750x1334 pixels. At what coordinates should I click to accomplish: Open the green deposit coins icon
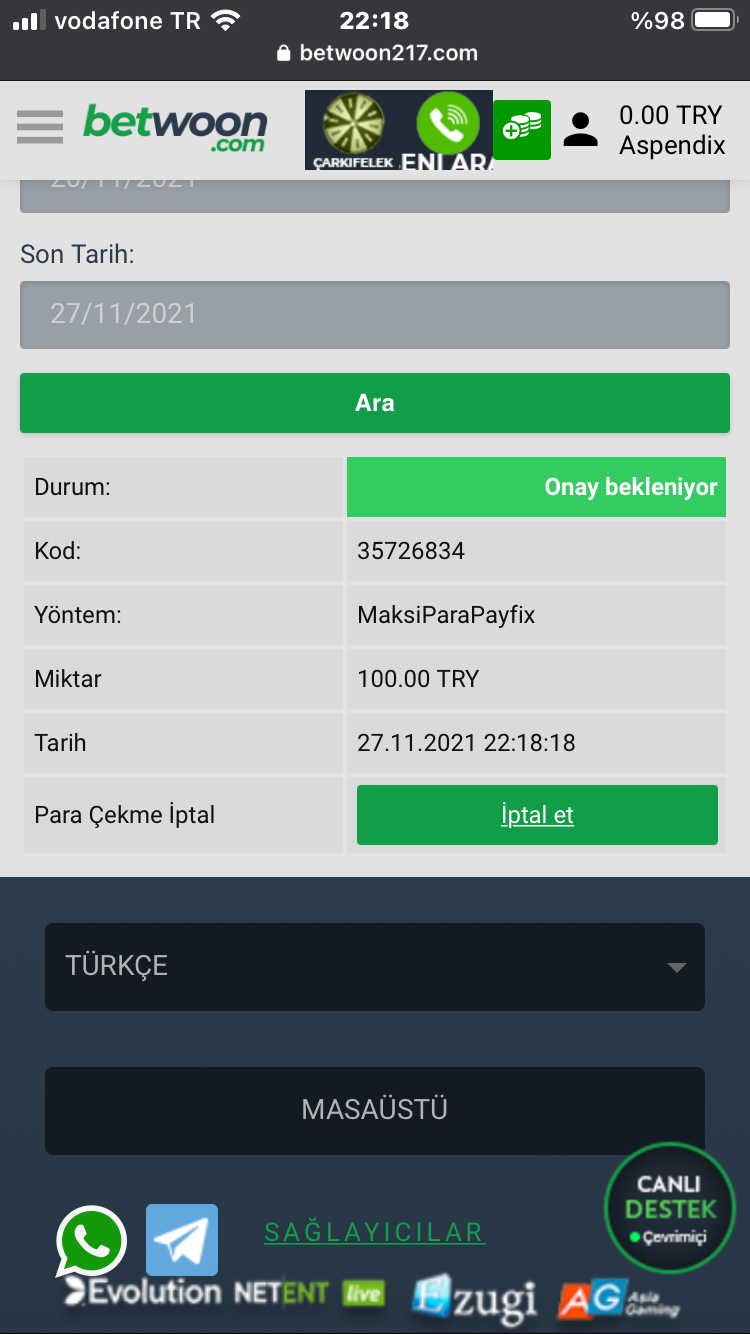522,130
